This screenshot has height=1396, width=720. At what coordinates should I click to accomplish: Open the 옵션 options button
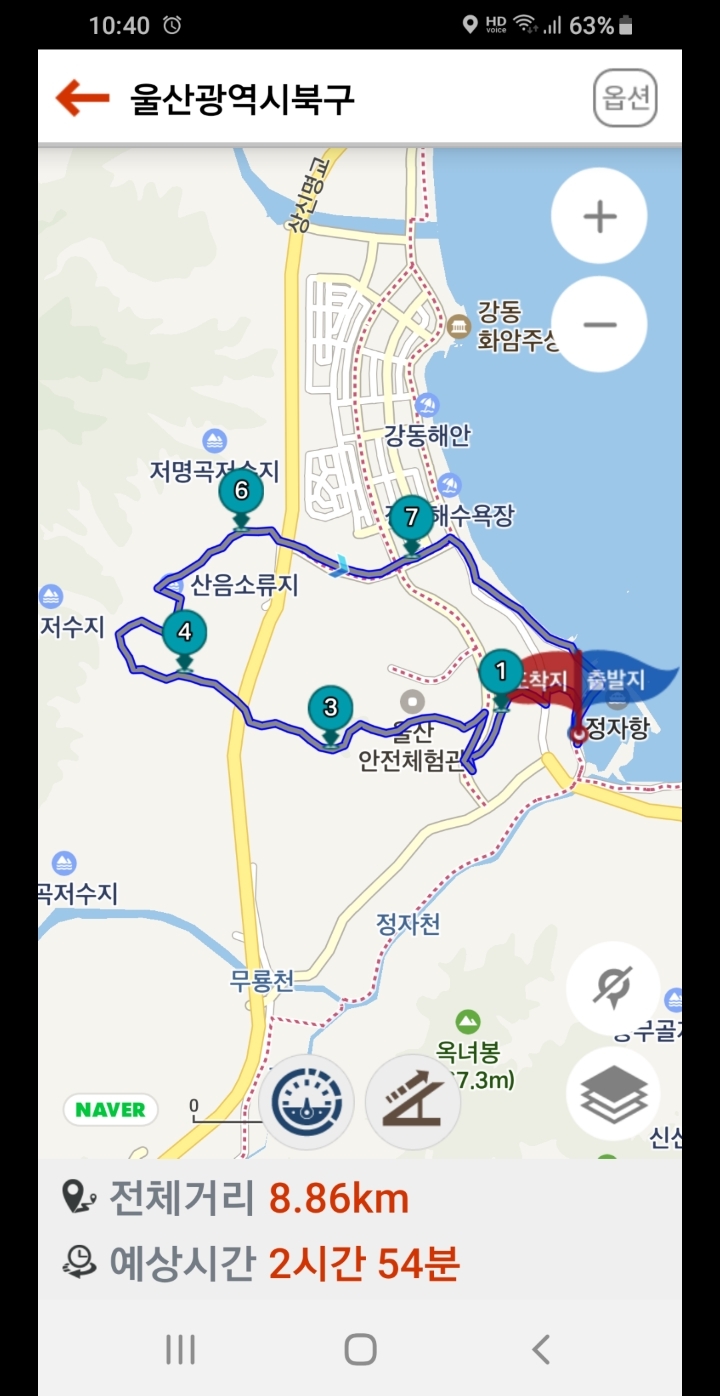pyautogui.click(x=625, y=98)
